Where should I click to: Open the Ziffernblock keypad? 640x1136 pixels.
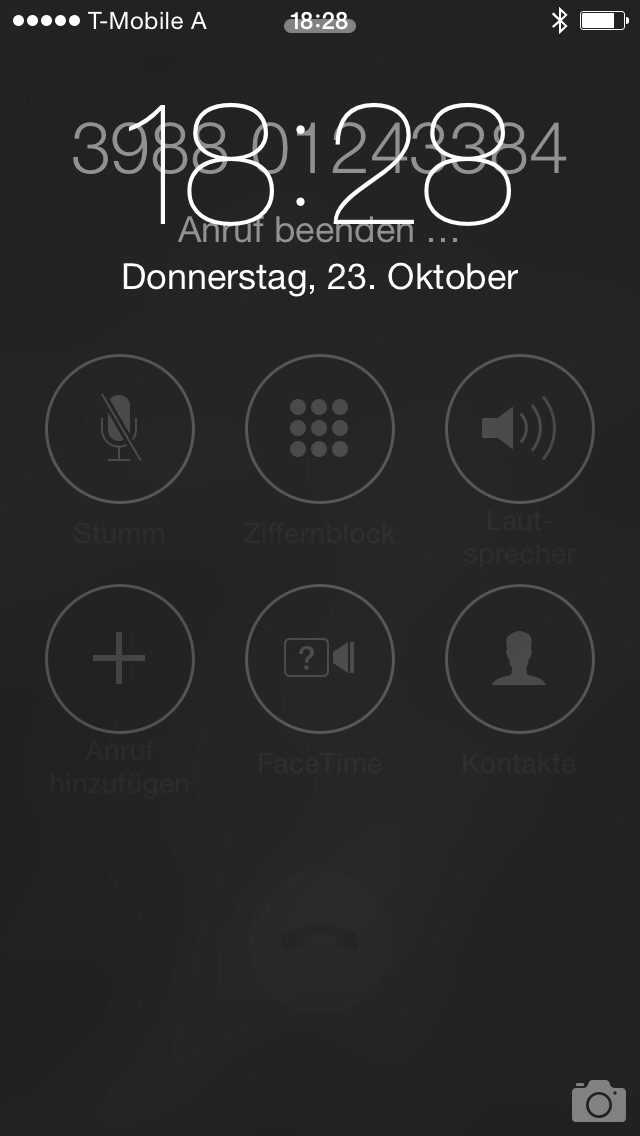coord(319,429)
